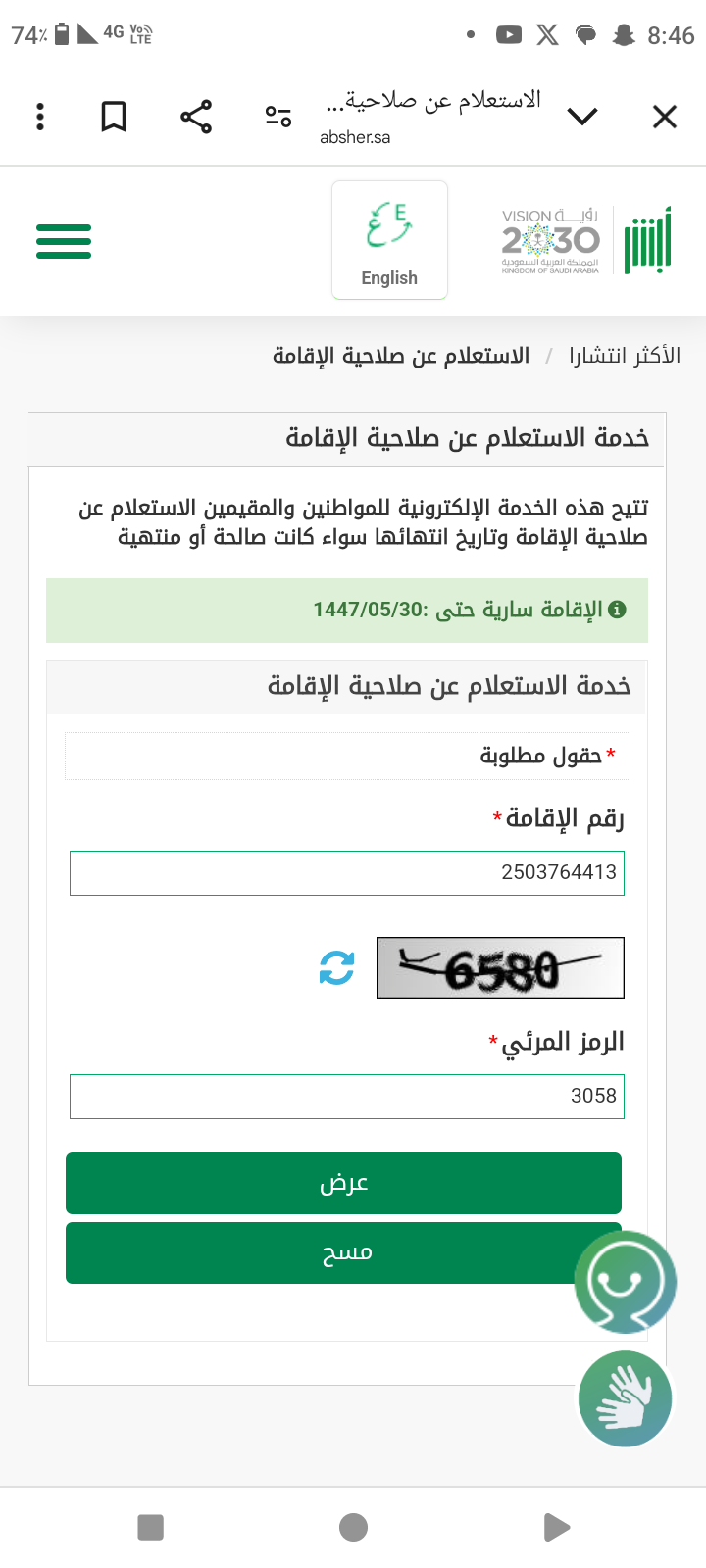706x1568 pixels.
Task: Go to الأكثر انتشارا breadcrumb link
Action: coord(625,356)
